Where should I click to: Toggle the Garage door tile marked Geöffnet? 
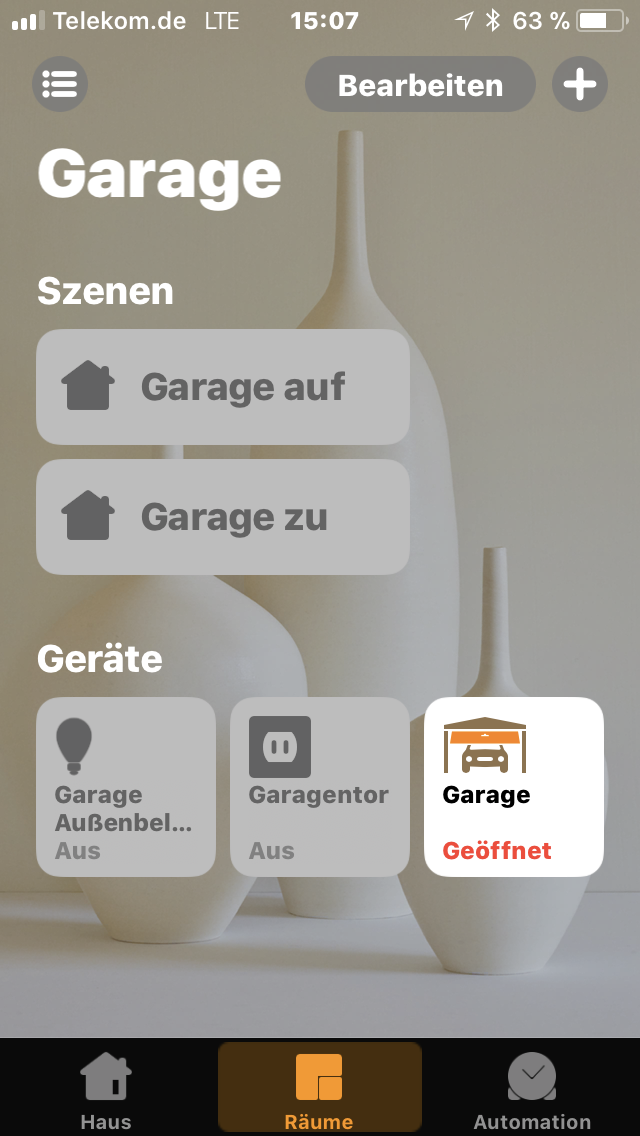pos(514,787)
